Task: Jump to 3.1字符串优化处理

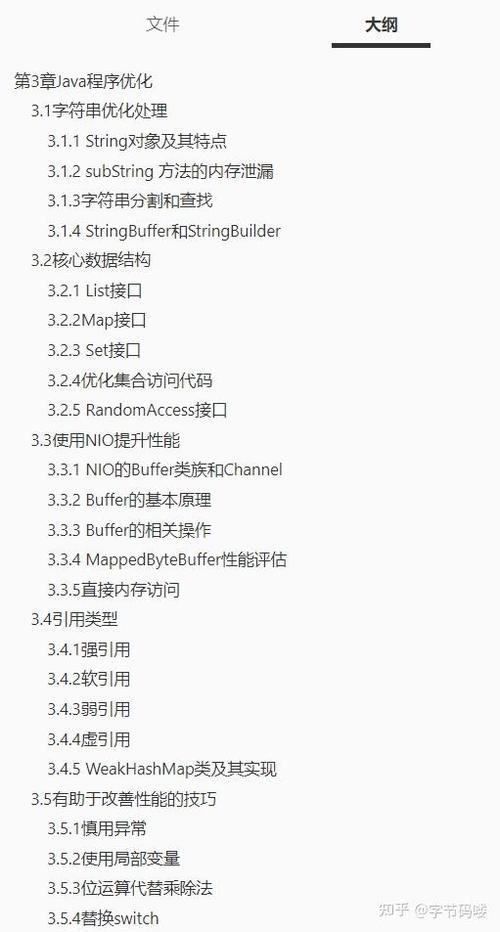Action: [x=99, y=111]
